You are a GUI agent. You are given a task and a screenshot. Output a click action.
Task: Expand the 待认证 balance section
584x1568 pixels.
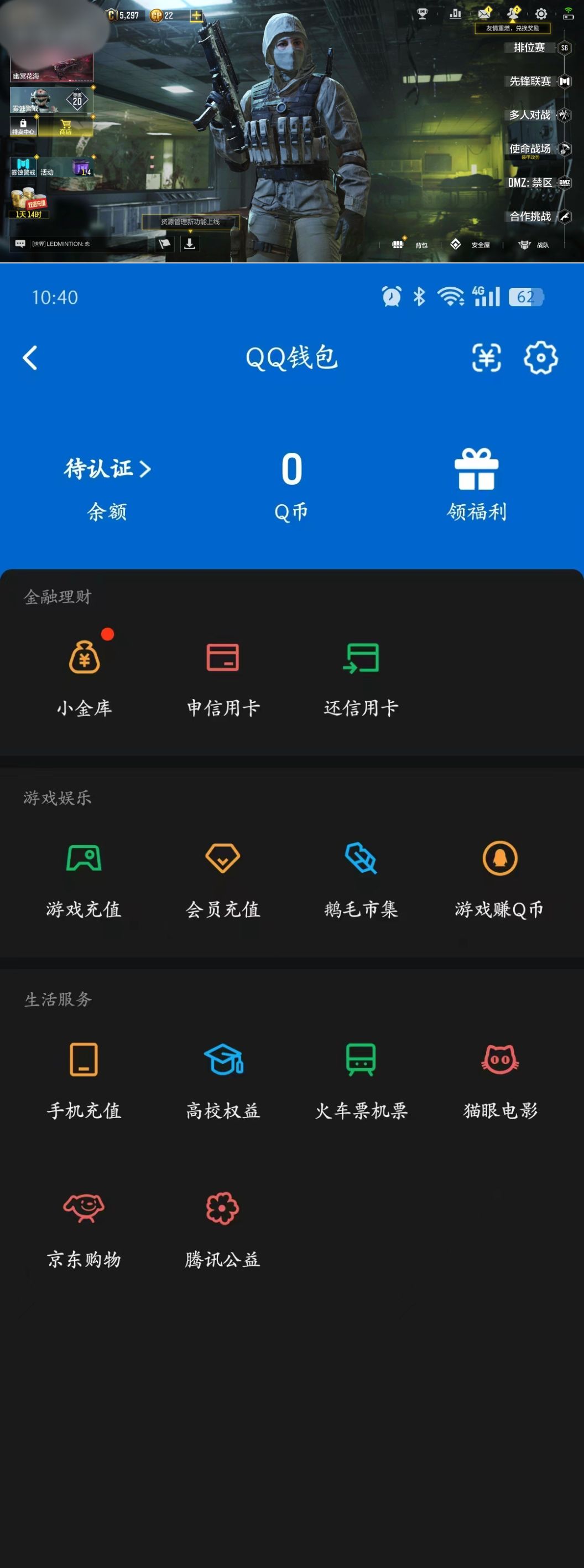click(x=106, y=469)
